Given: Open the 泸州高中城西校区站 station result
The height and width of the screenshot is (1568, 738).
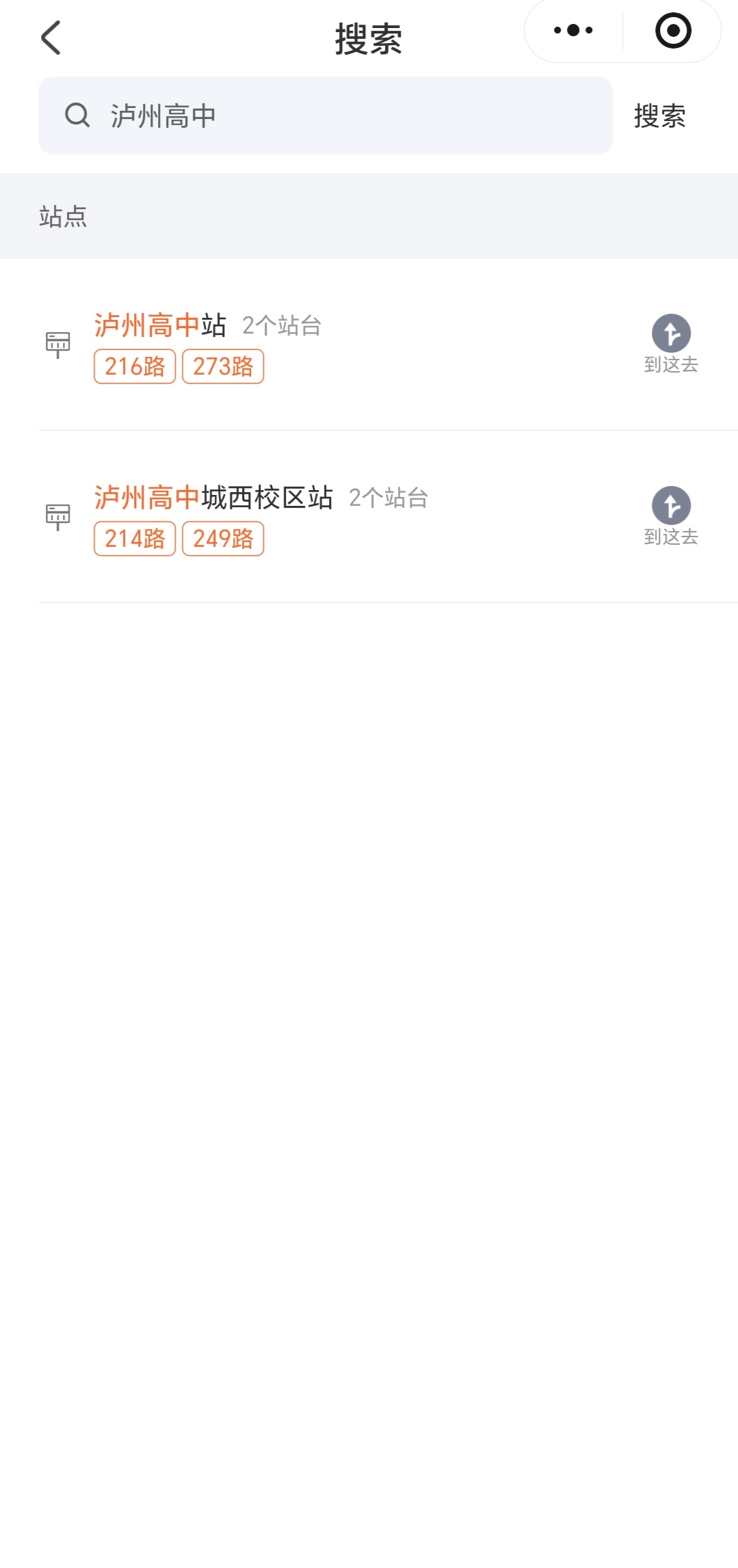Looking at the screenshot, I should pyautogui.click(x=213, y=498).
